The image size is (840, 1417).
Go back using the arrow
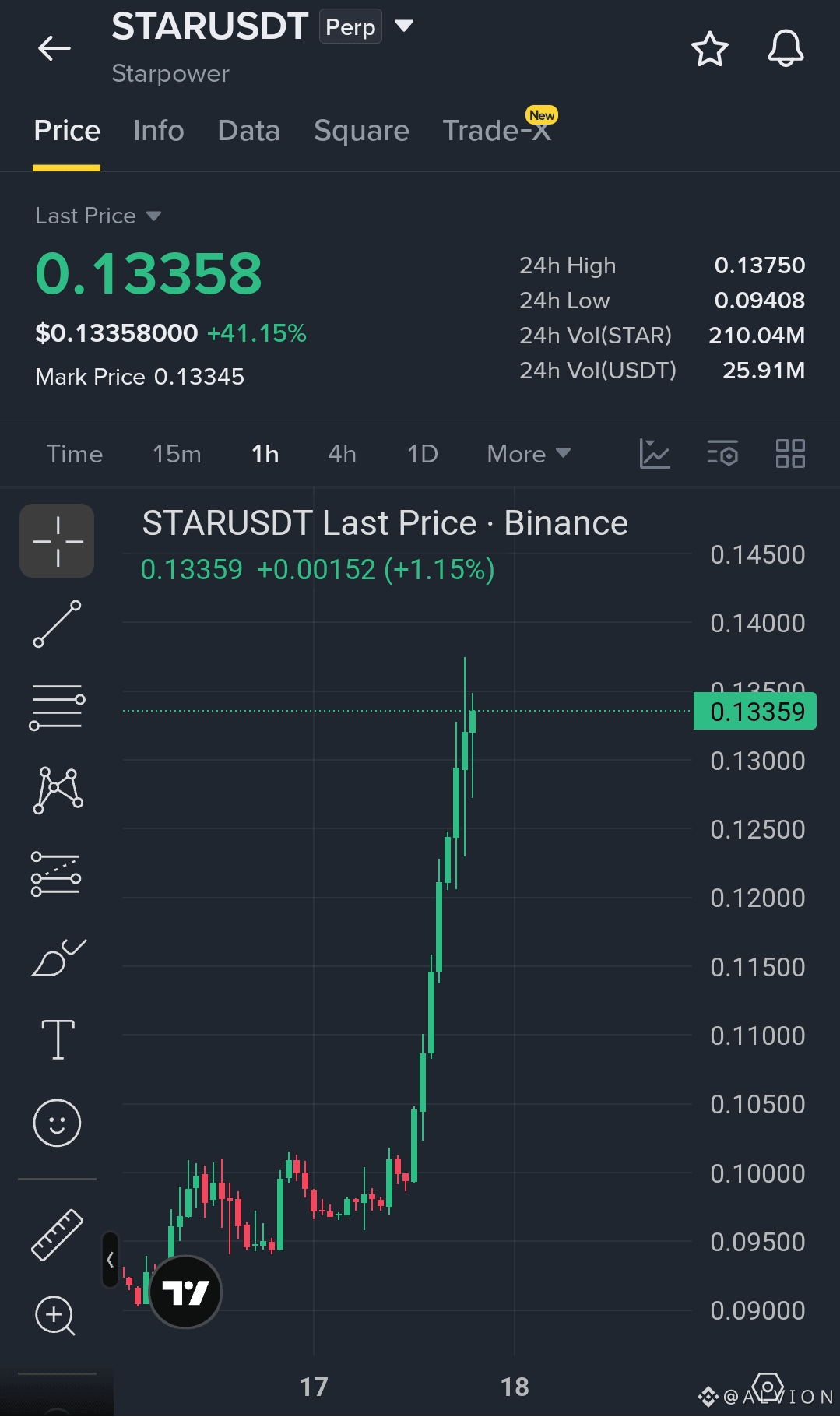(x=54, y=48)
